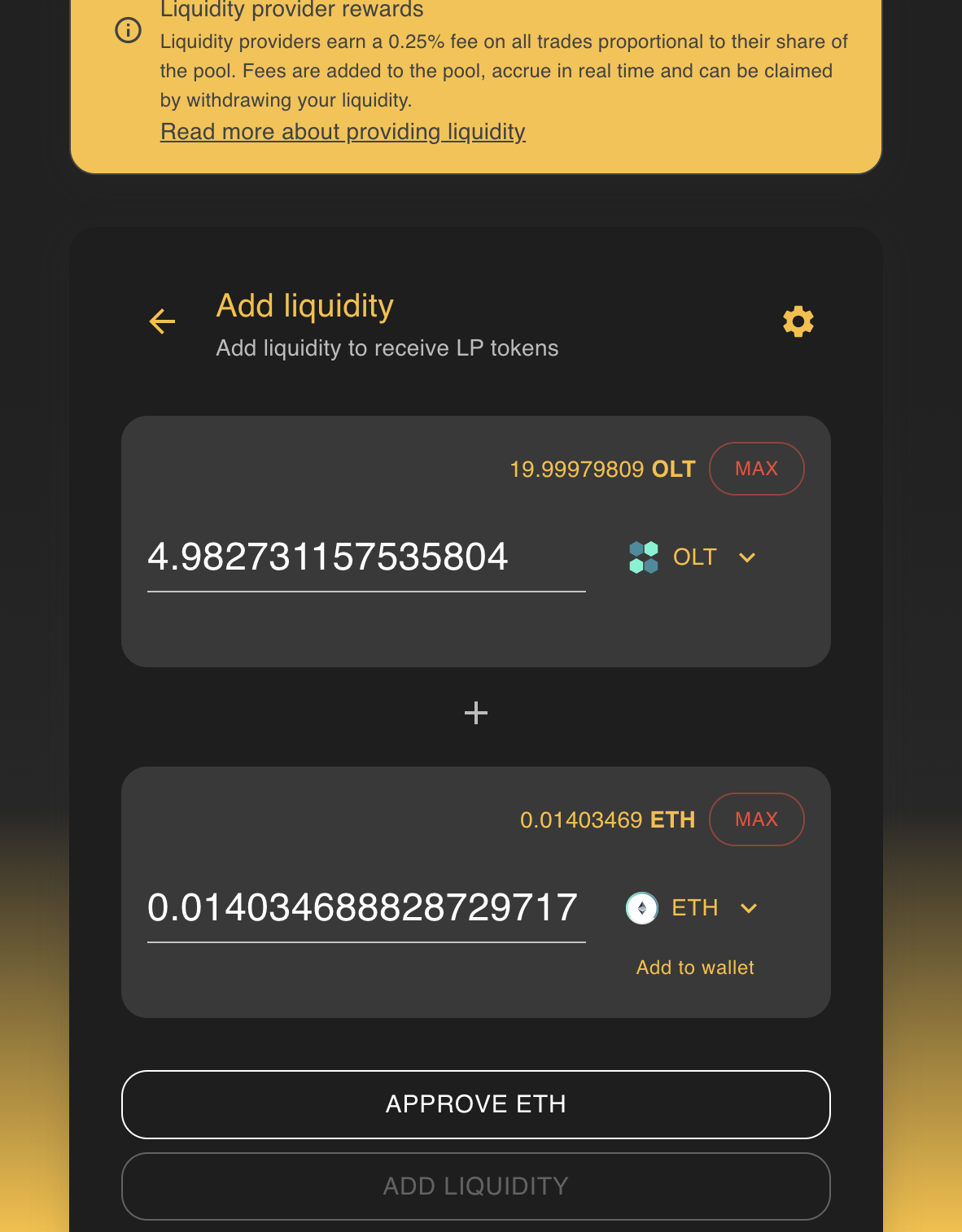962x1232 pixels.
Task: Expand the ETH token selector
Action: click(693, 908)
